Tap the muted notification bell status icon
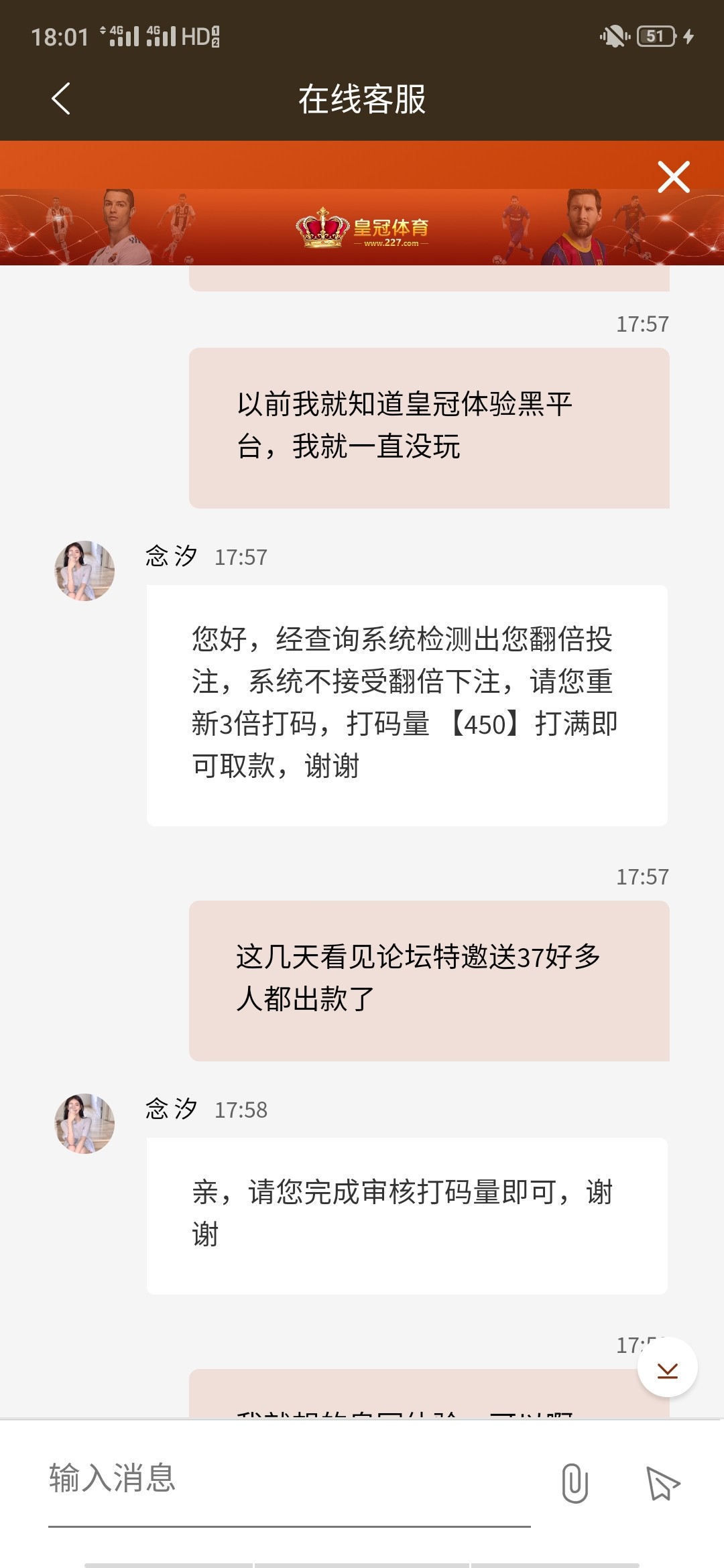Screen dimensions: 724x1568 pos(612,38)
